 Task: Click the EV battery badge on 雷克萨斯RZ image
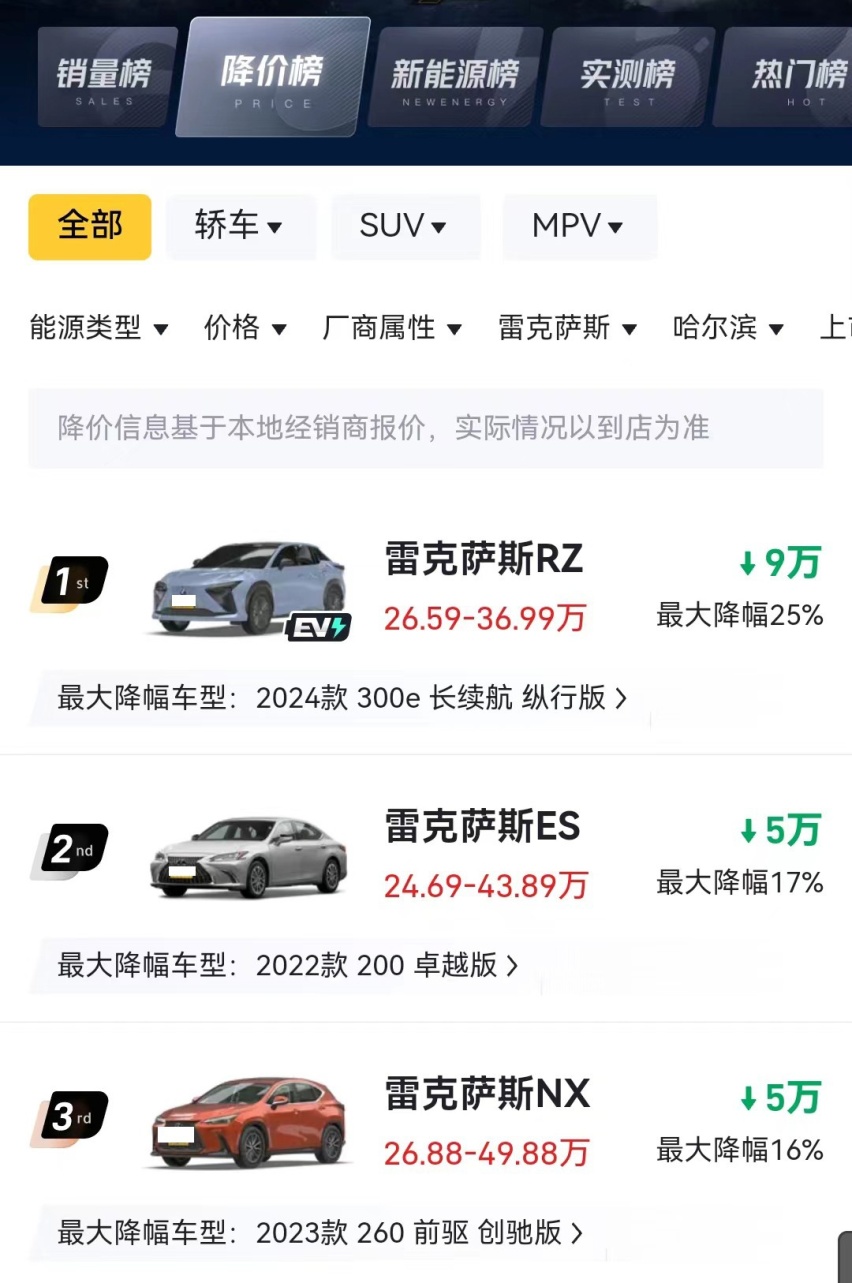coord(318,626)
